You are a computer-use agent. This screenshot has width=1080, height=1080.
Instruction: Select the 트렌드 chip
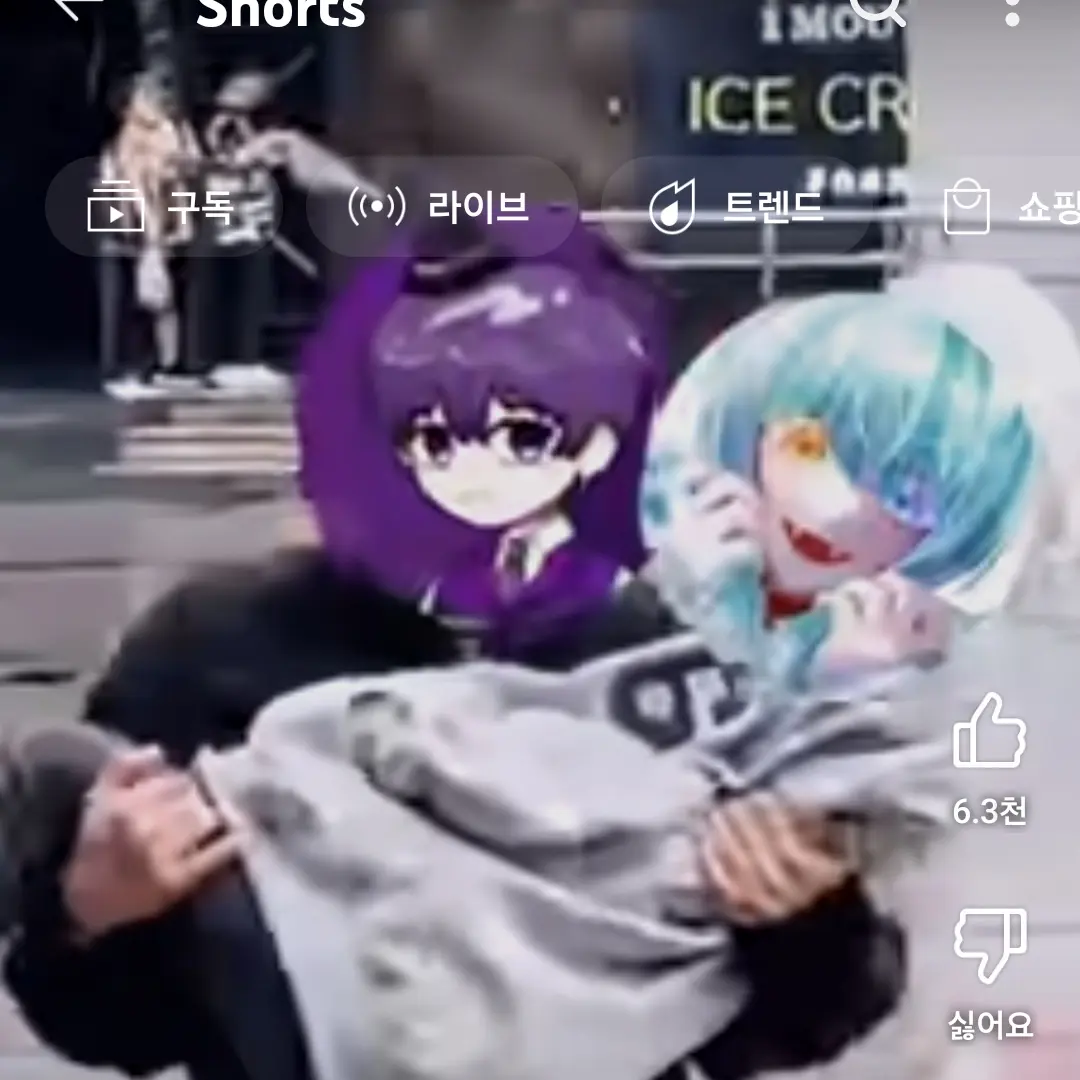coord(736,208)
